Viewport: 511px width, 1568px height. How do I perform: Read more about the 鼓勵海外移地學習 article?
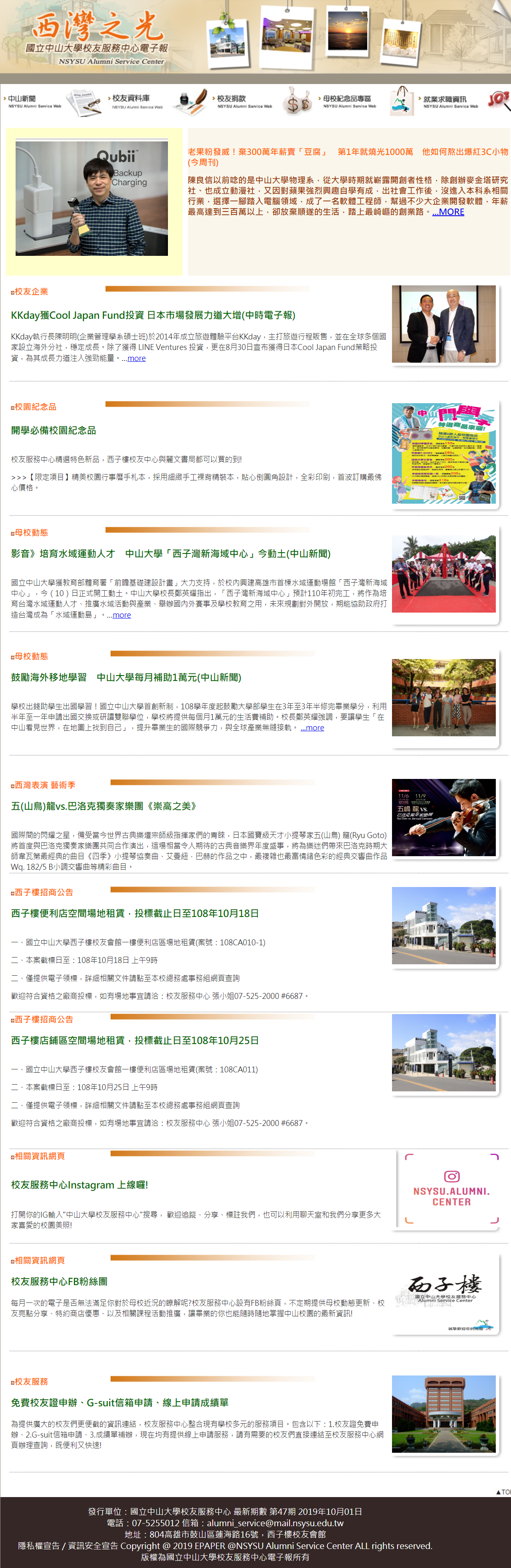[x=312, y=727]
